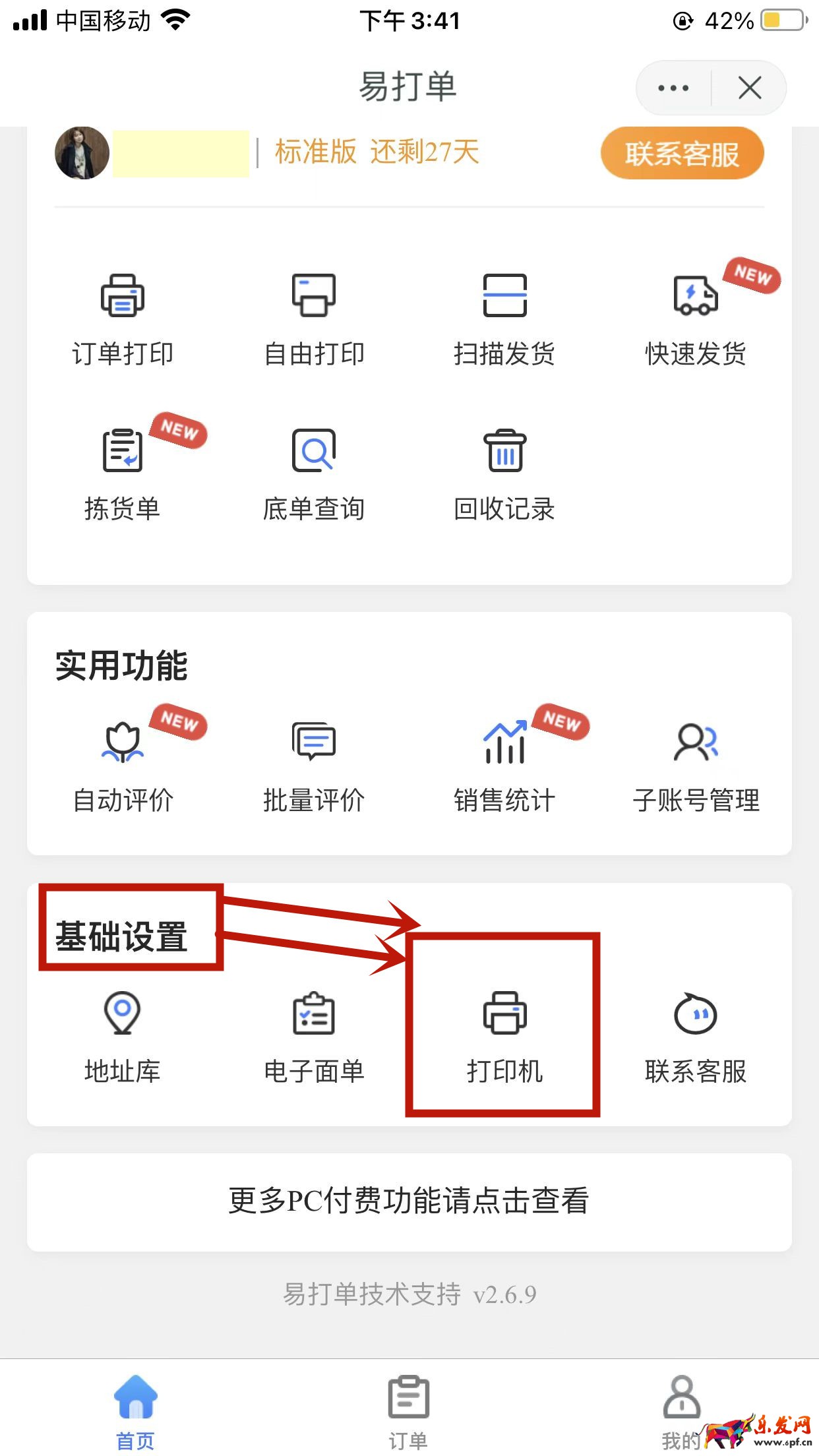
Task: Open 批量评价
Action: point(314,766)
